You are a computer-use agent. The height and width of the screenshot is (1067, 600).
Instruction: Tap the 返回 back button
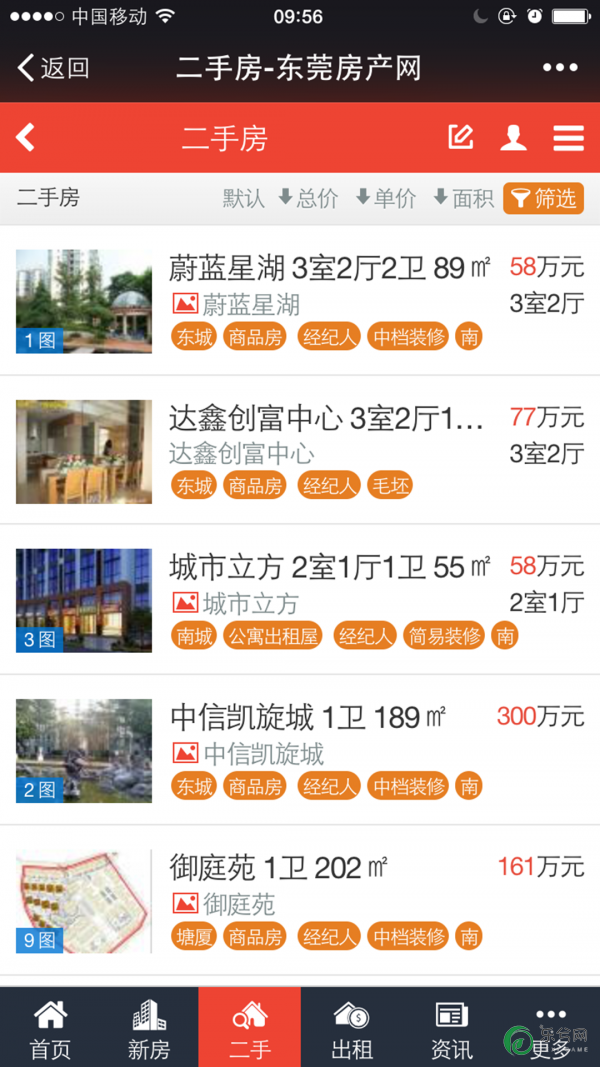click(53, 68)
